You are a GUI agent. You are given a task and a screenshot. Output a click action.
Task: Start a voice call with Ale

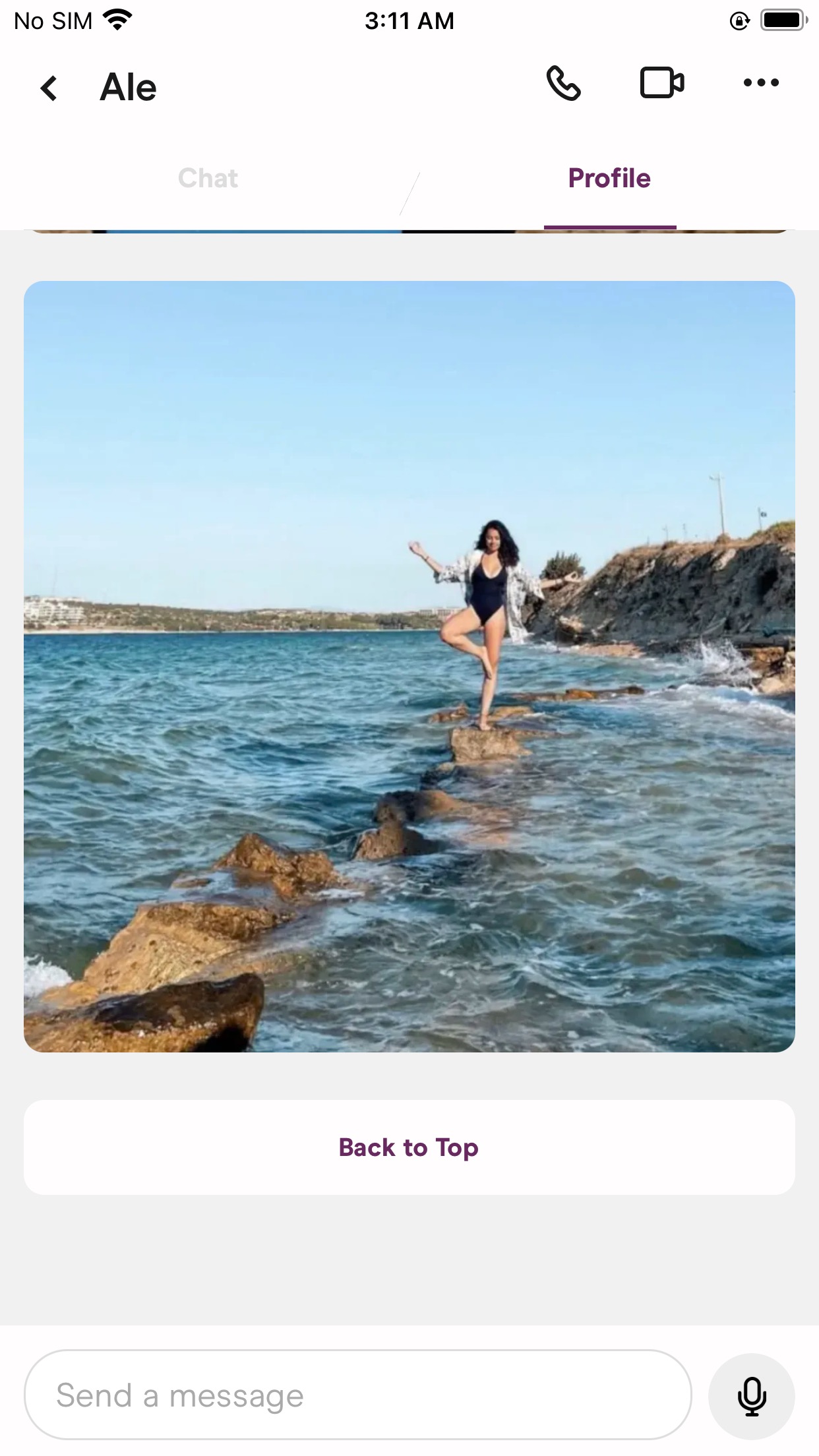[x=563, y=83]
